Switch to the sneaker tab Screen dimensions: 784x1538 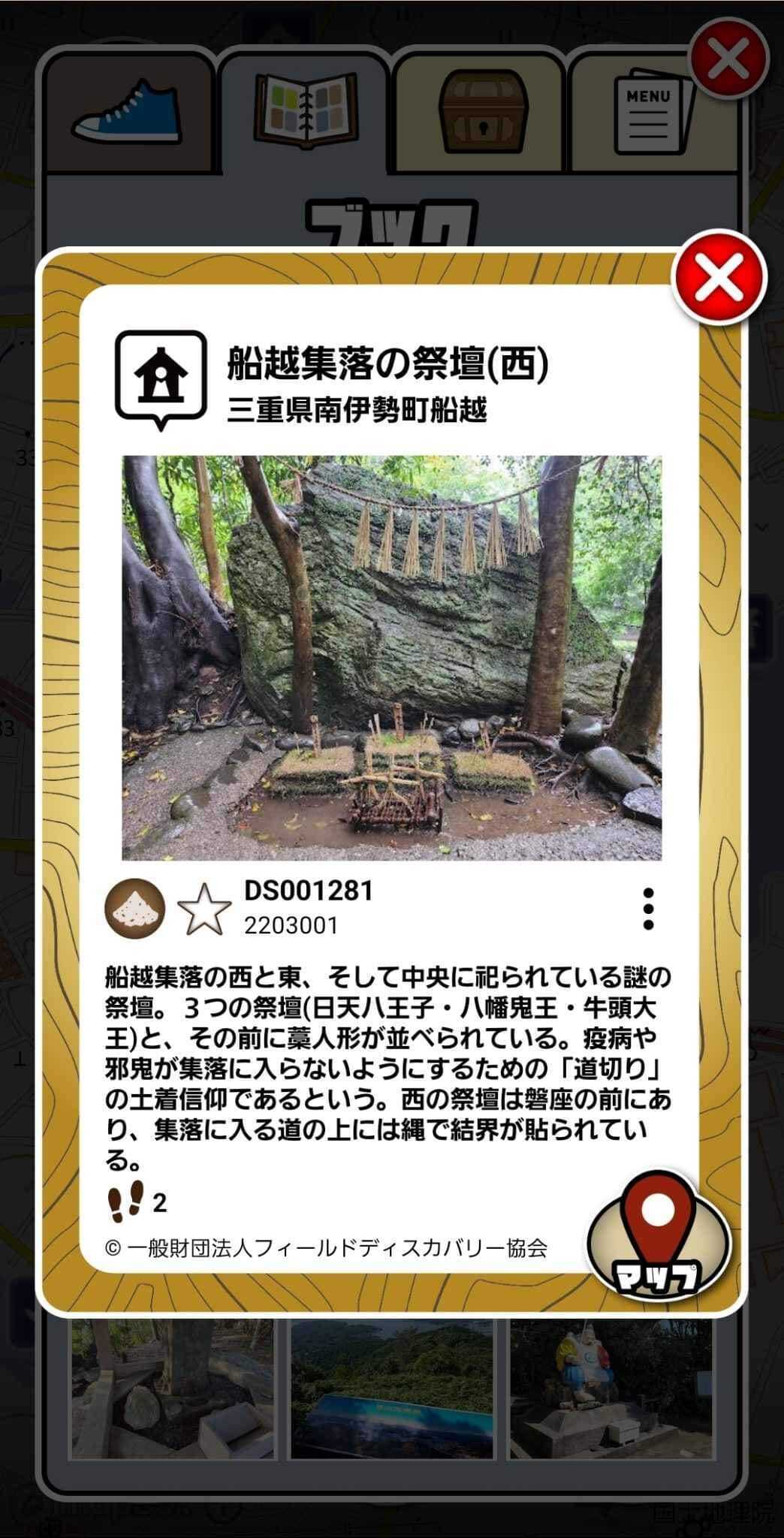[x=129, y=113]
